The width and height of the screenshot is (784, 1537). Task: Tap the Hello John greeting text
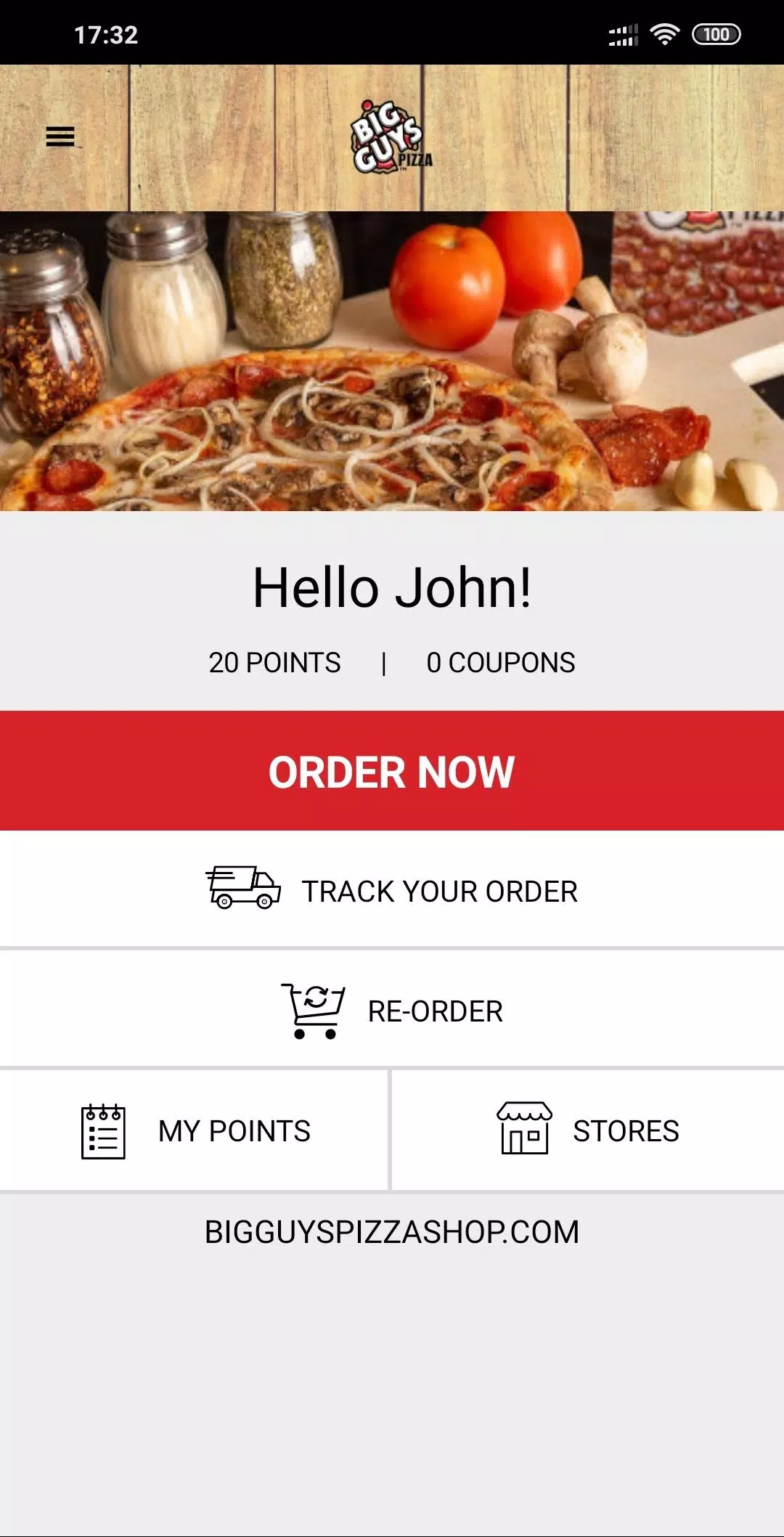point(392,590)
